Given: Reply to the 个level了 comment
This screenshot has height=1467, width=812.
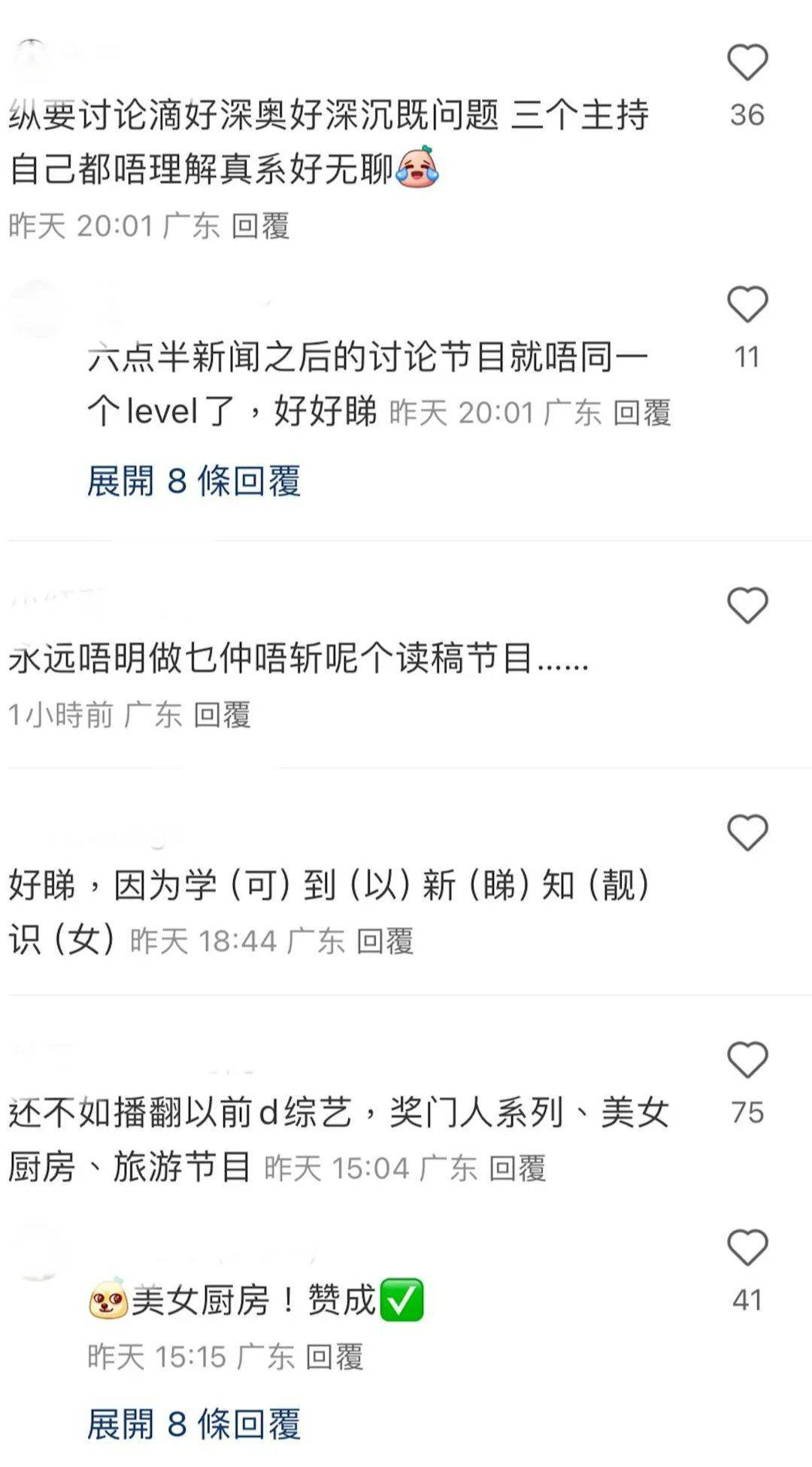Looking at the screenshot, I should [x=641, y=412].
